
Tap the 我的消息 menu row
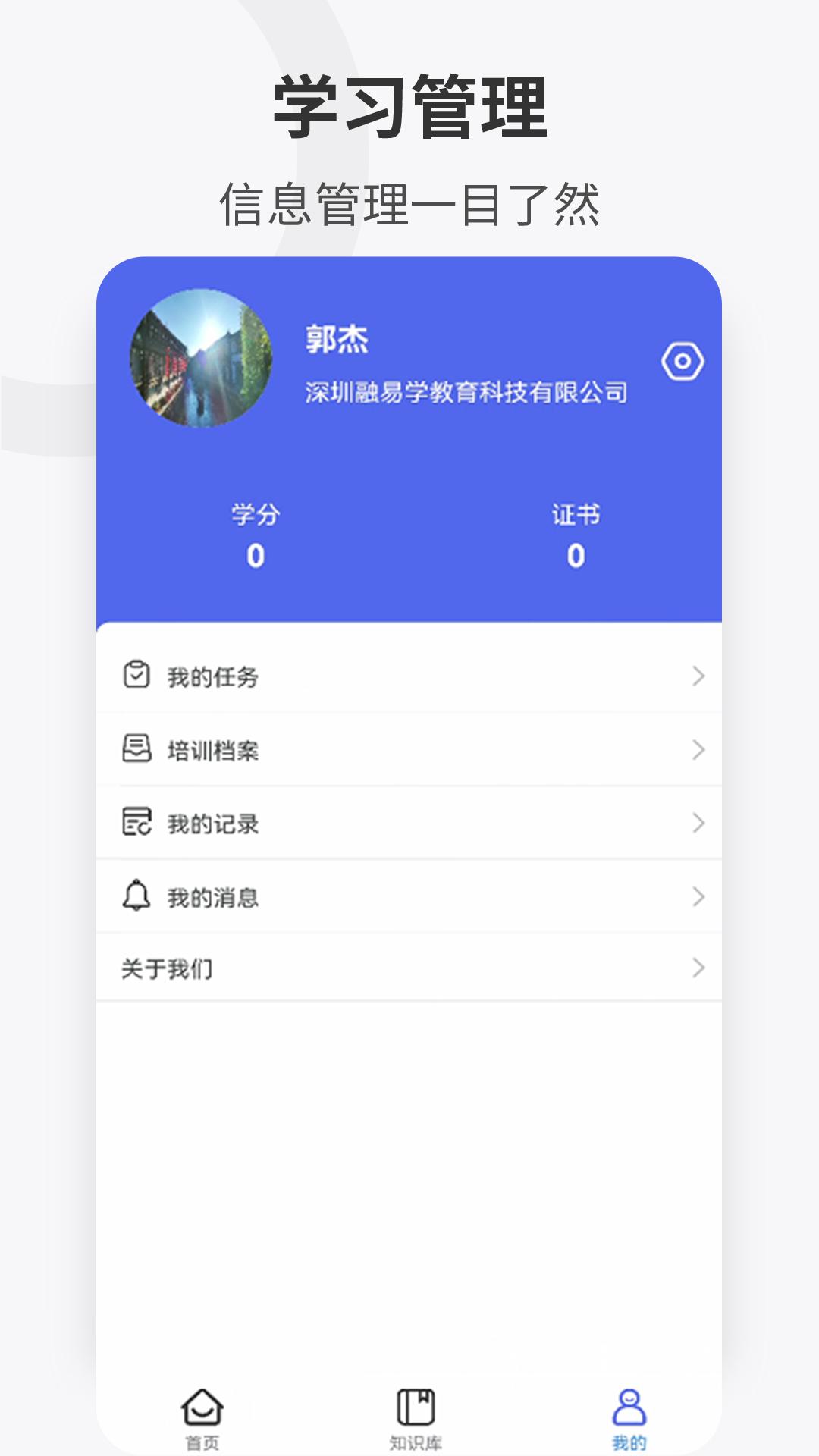pos(409,896)
